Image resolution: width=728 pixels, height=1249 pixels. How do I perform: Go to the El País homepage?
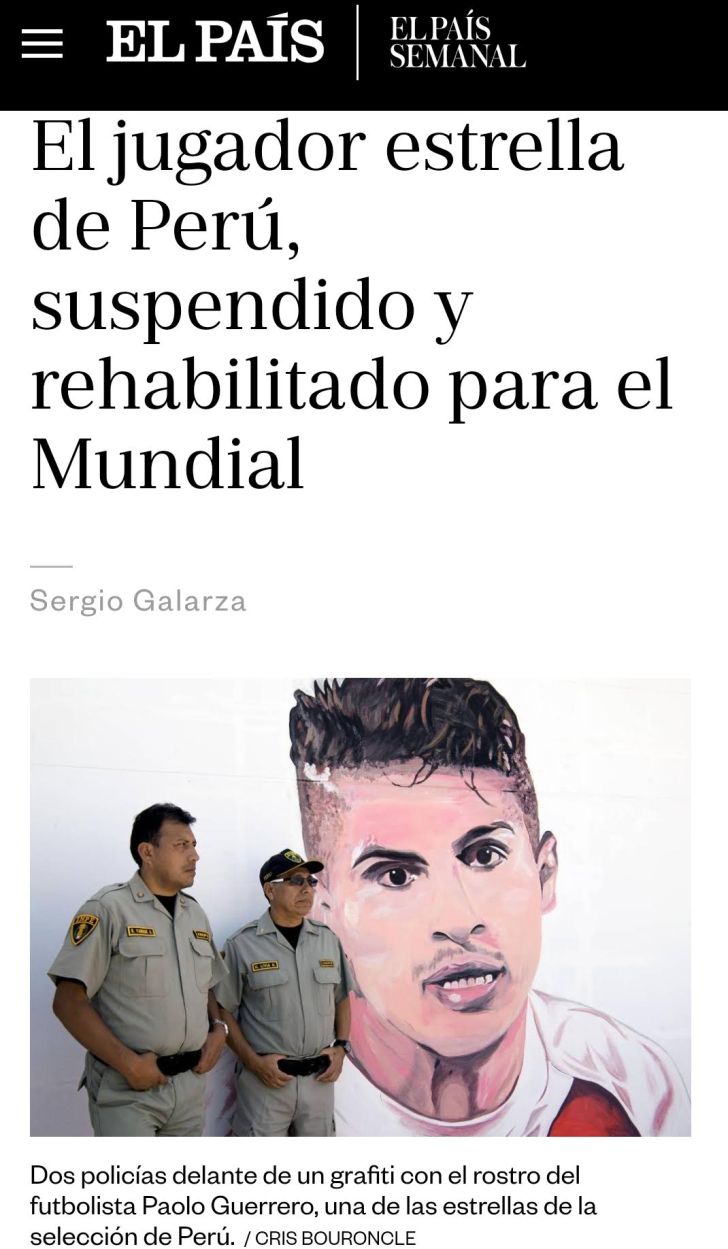point(215,43)
